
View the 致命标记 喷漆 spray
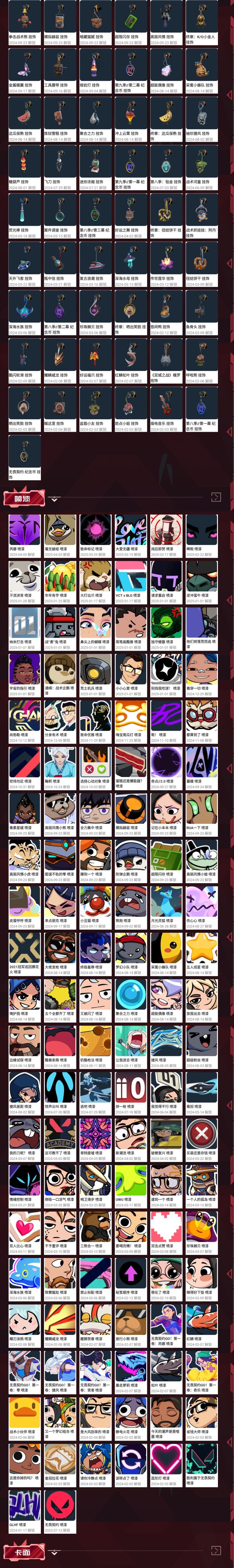(95, 530)
